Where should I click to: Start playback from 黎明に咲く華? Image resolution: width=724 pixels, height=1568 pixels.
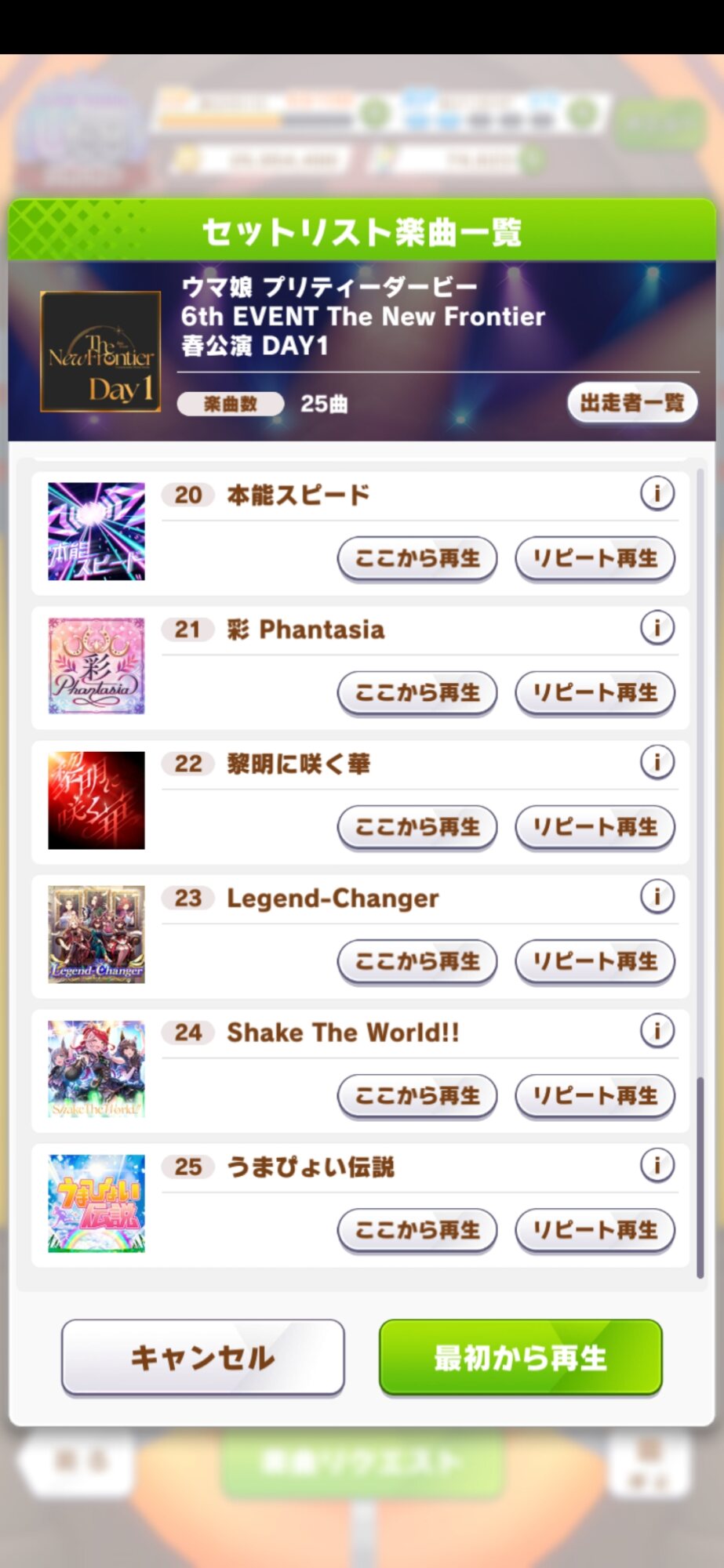coord(417,826)
